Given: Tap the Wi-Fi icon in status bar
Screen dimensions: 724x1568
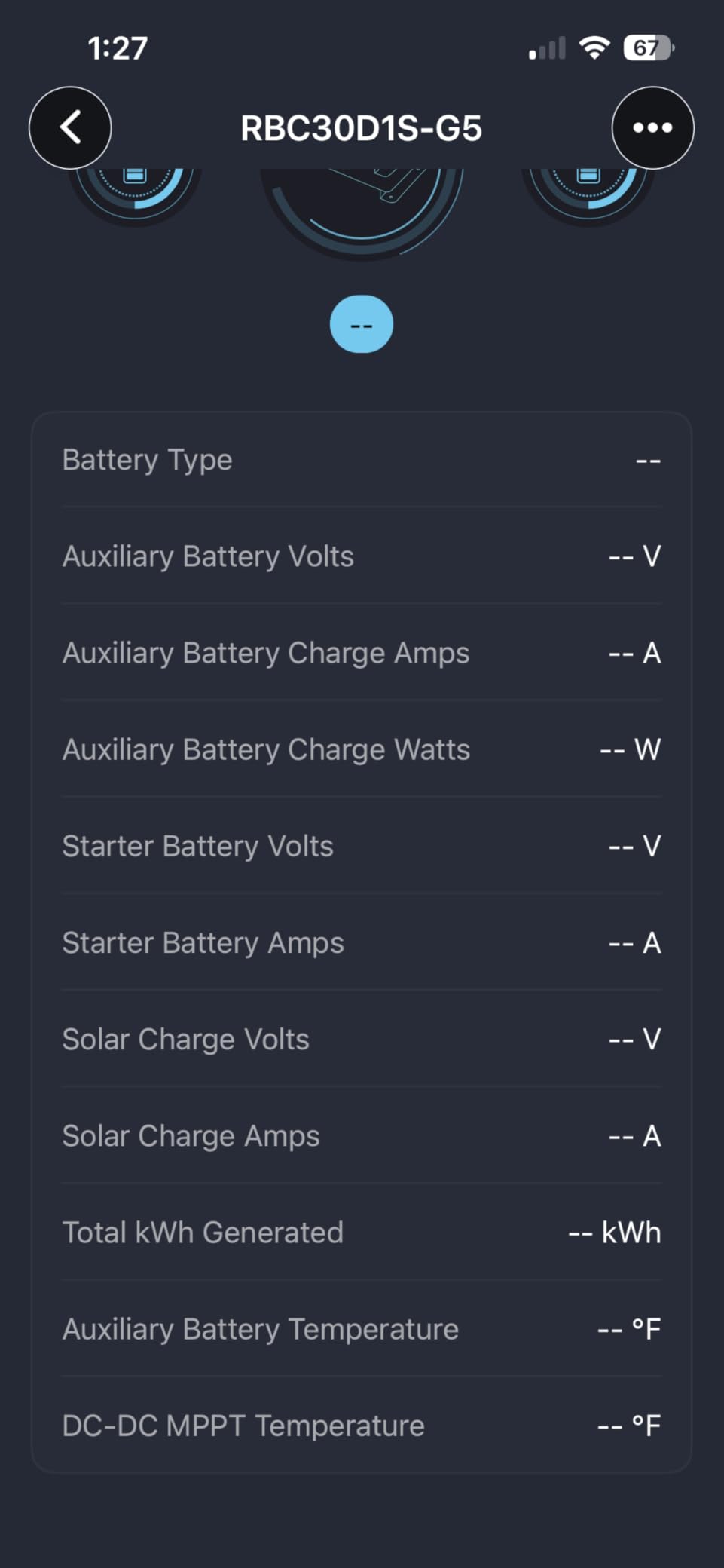Looking at the screenshot, I should [594, 47].
